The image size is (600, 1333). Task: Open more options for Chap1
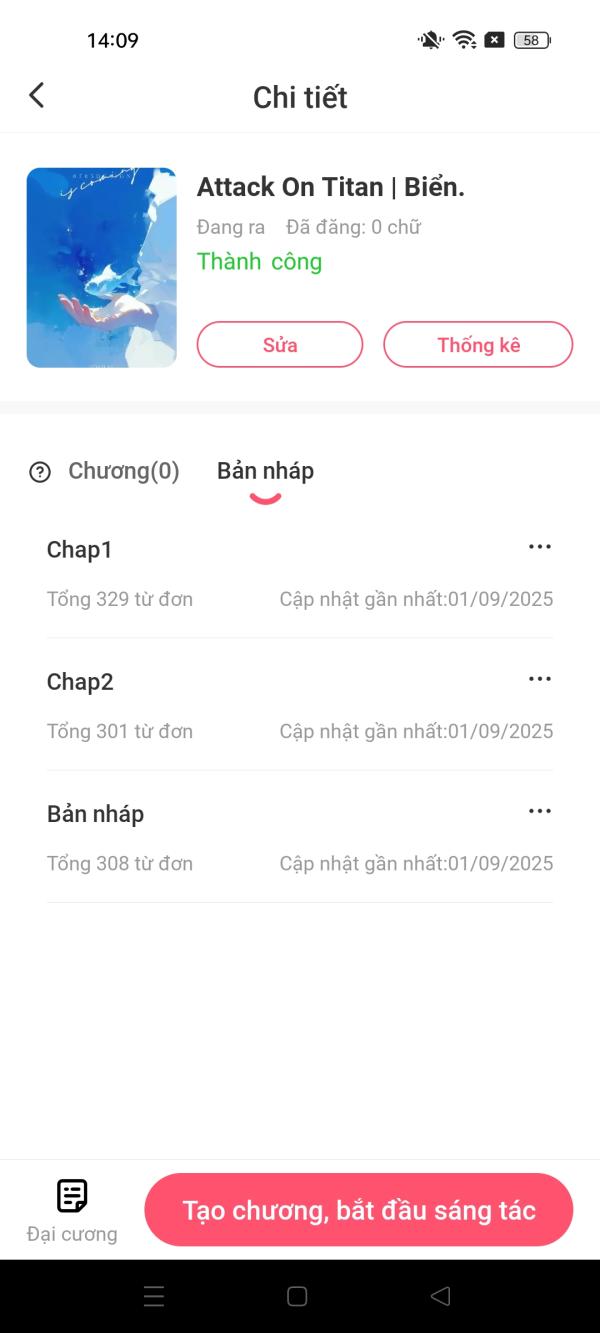click(539, 547)
